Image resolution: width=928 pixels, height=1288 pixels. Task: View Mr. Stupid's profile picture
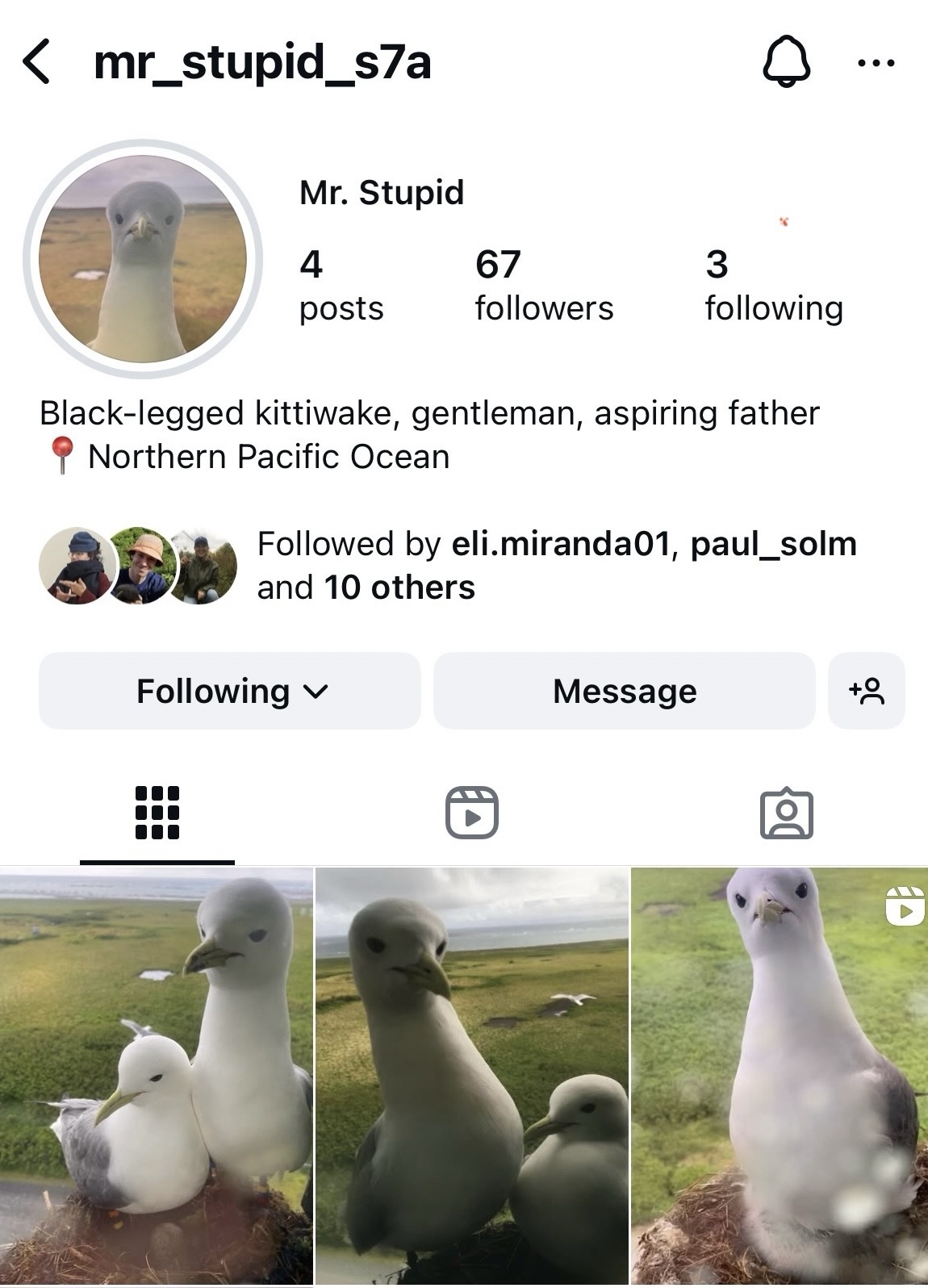[143, 258]
